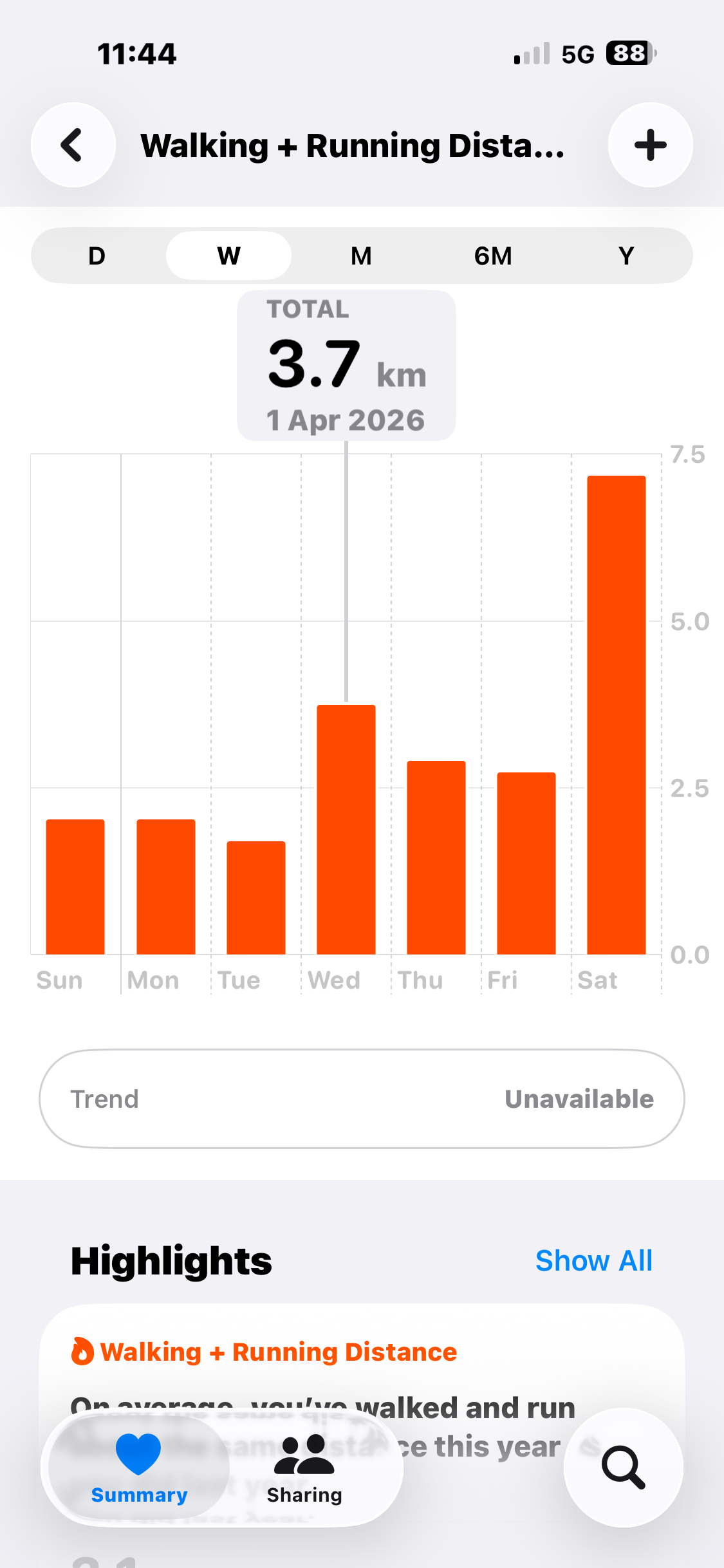Viewport: 724px width, 1568px height.
Task: Switch to the Y year view
Action: [626, 256]
